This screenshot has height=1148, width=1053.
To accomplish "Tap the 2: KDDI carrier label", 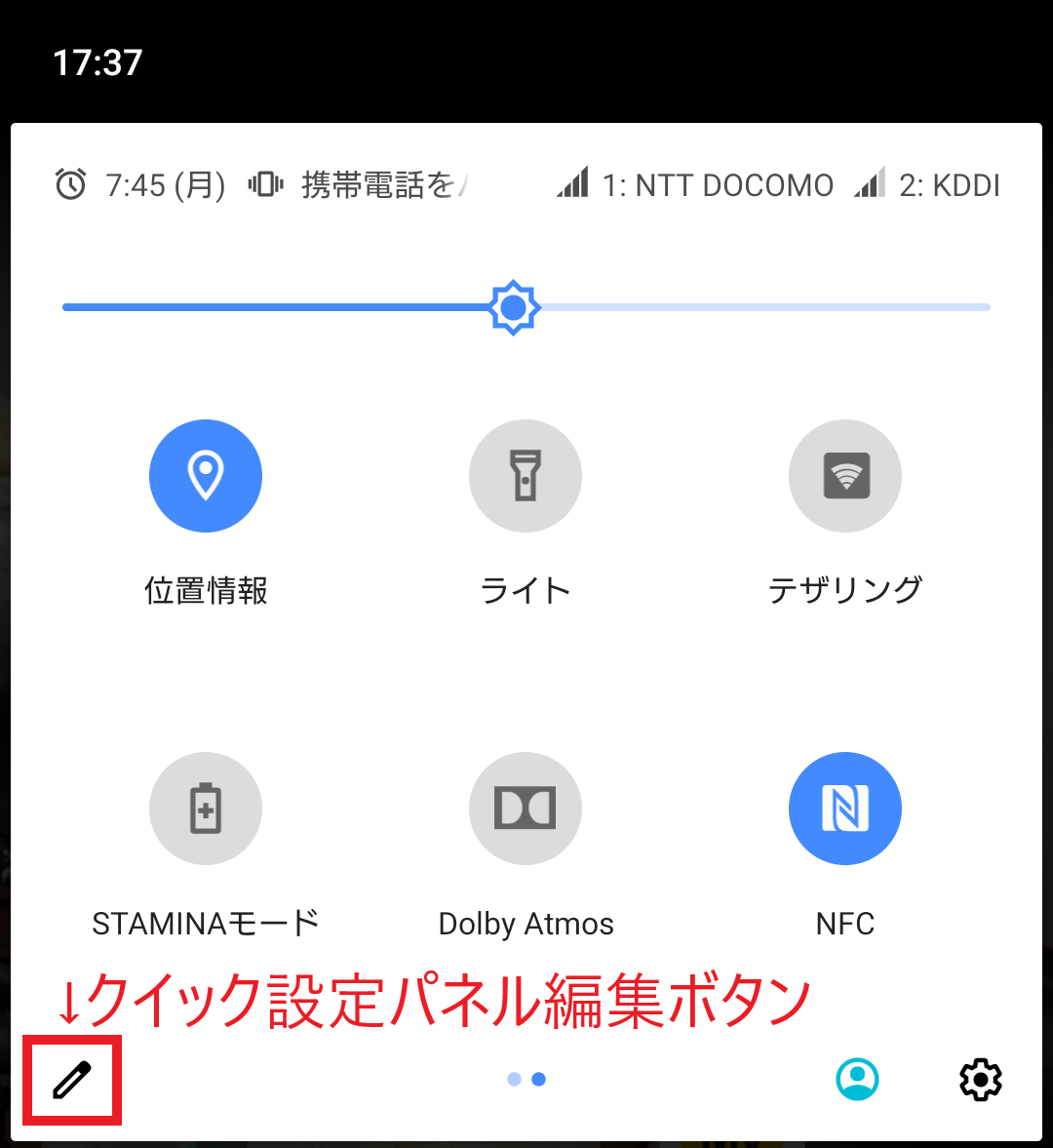I will point(951,185).
